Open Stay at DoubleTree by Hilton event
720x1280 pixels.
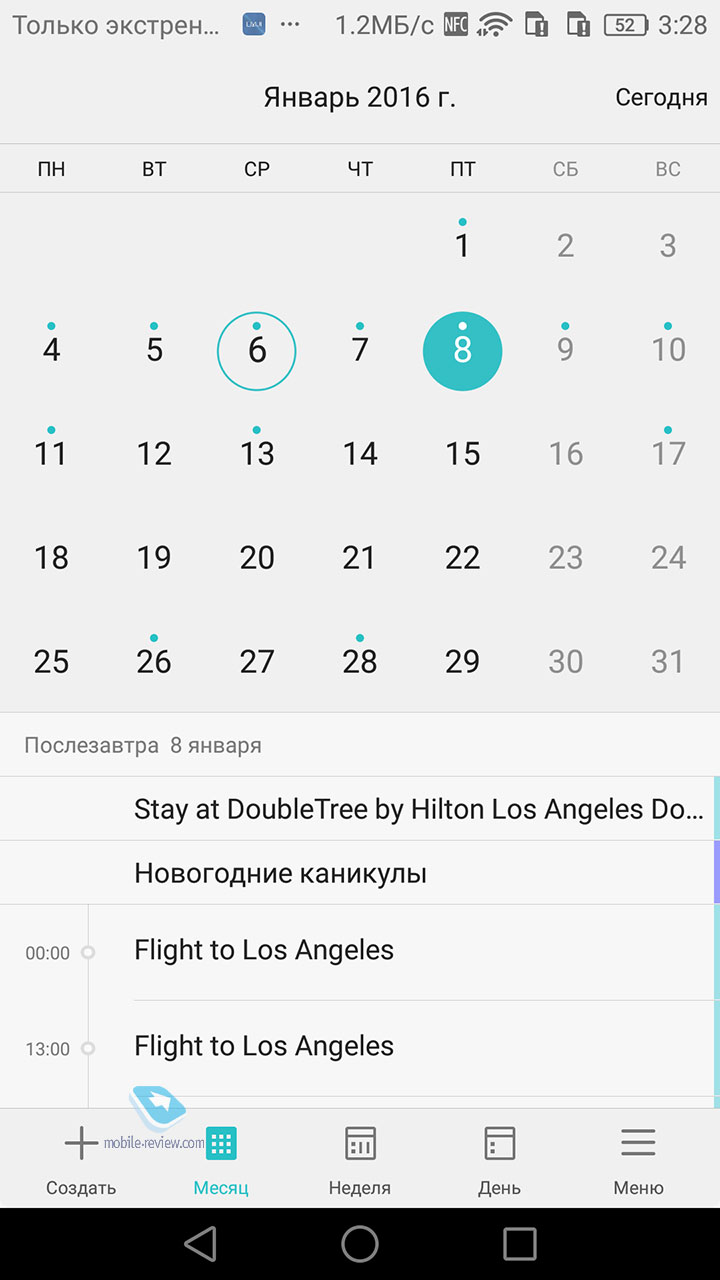point(360,809)
